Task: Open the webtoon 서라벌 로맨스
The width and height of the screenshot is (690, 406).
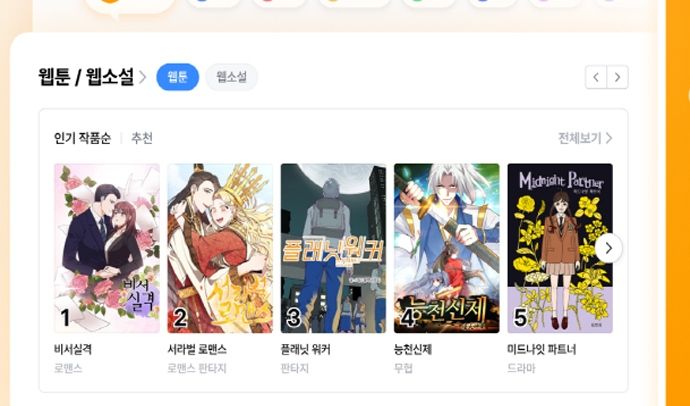Action: [220, 248]
